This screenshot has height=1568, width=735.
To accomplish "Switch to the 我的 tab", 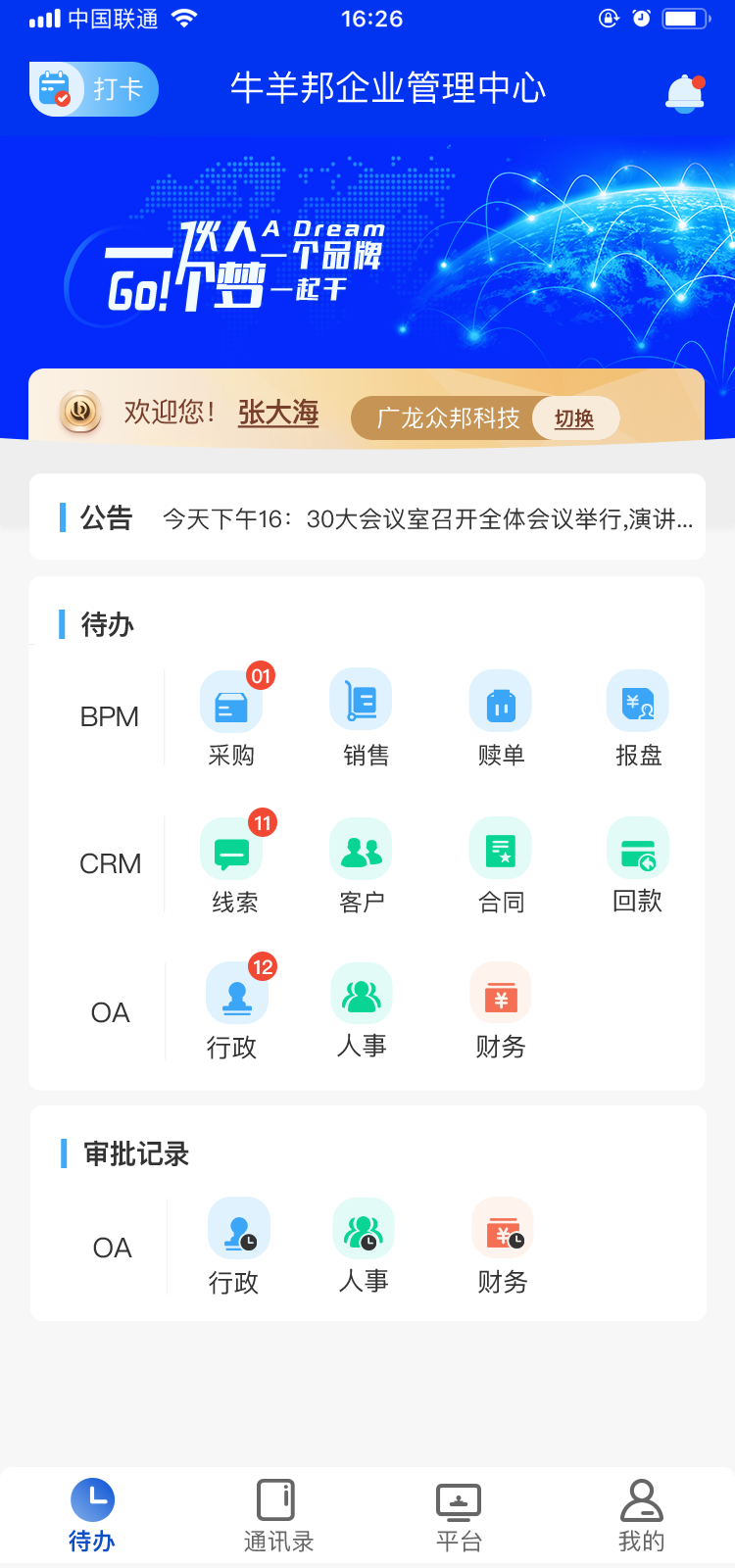I will 642,1516.
